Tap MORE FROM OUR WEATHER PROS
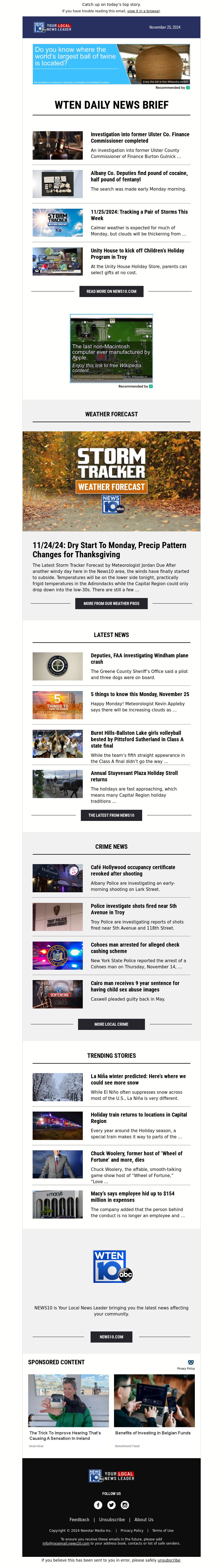The width and height of the screenshot is (223, 1568). 111,603
